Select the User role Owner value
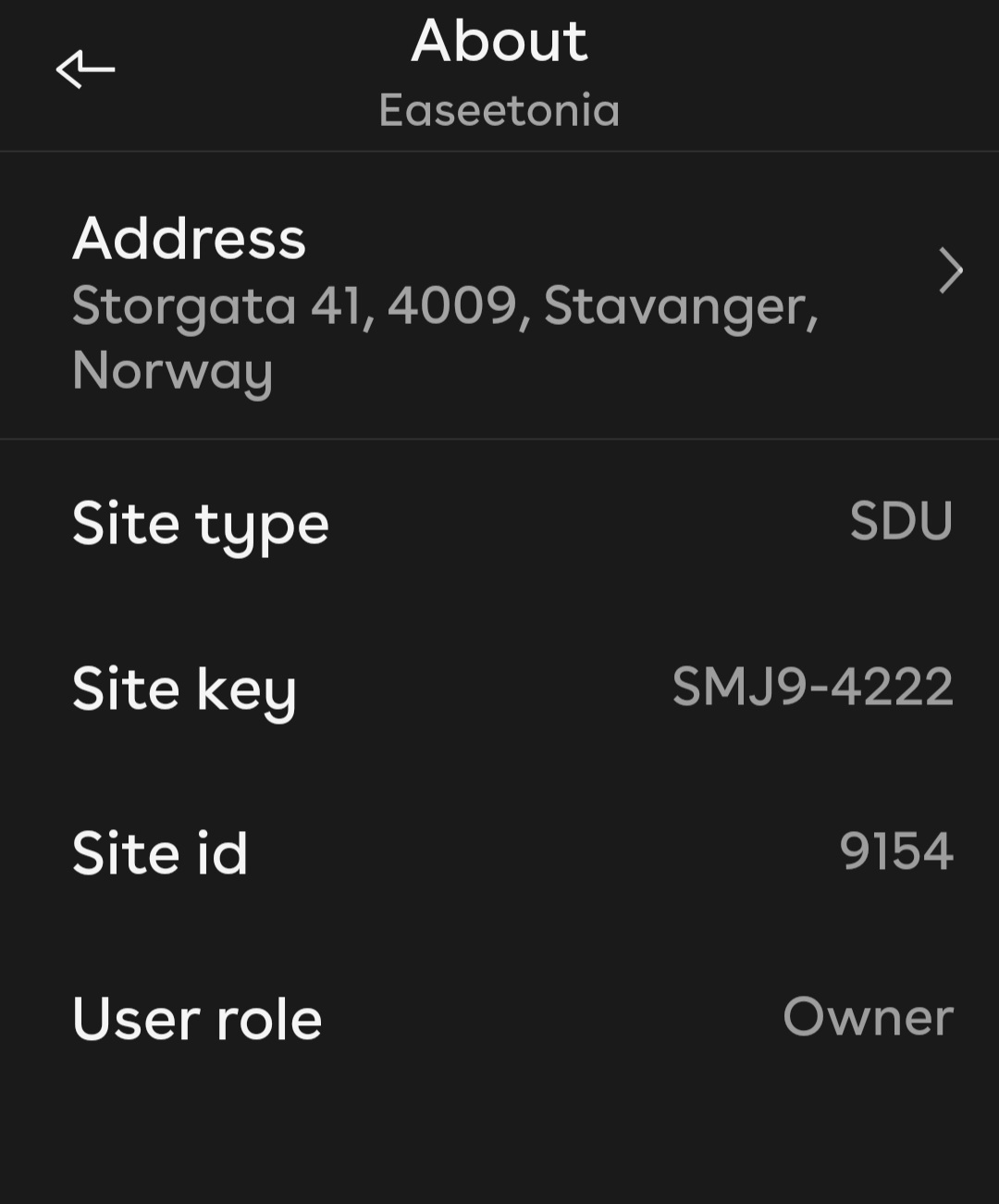The width and height of the screenshot is (999, 1204). point(868,1016)
